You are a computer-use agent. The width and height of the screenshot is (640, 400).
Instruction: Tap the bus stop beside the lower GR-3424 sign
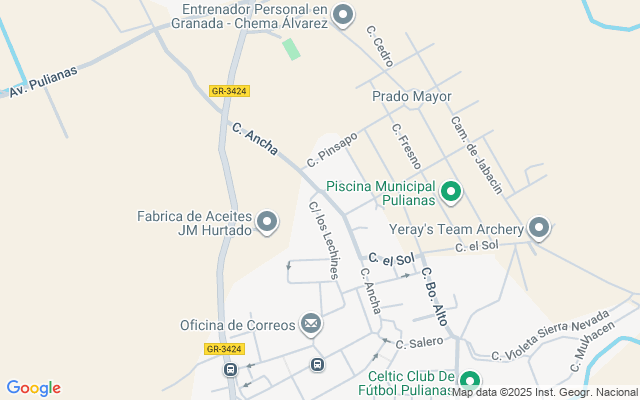[x=231, y=369]
